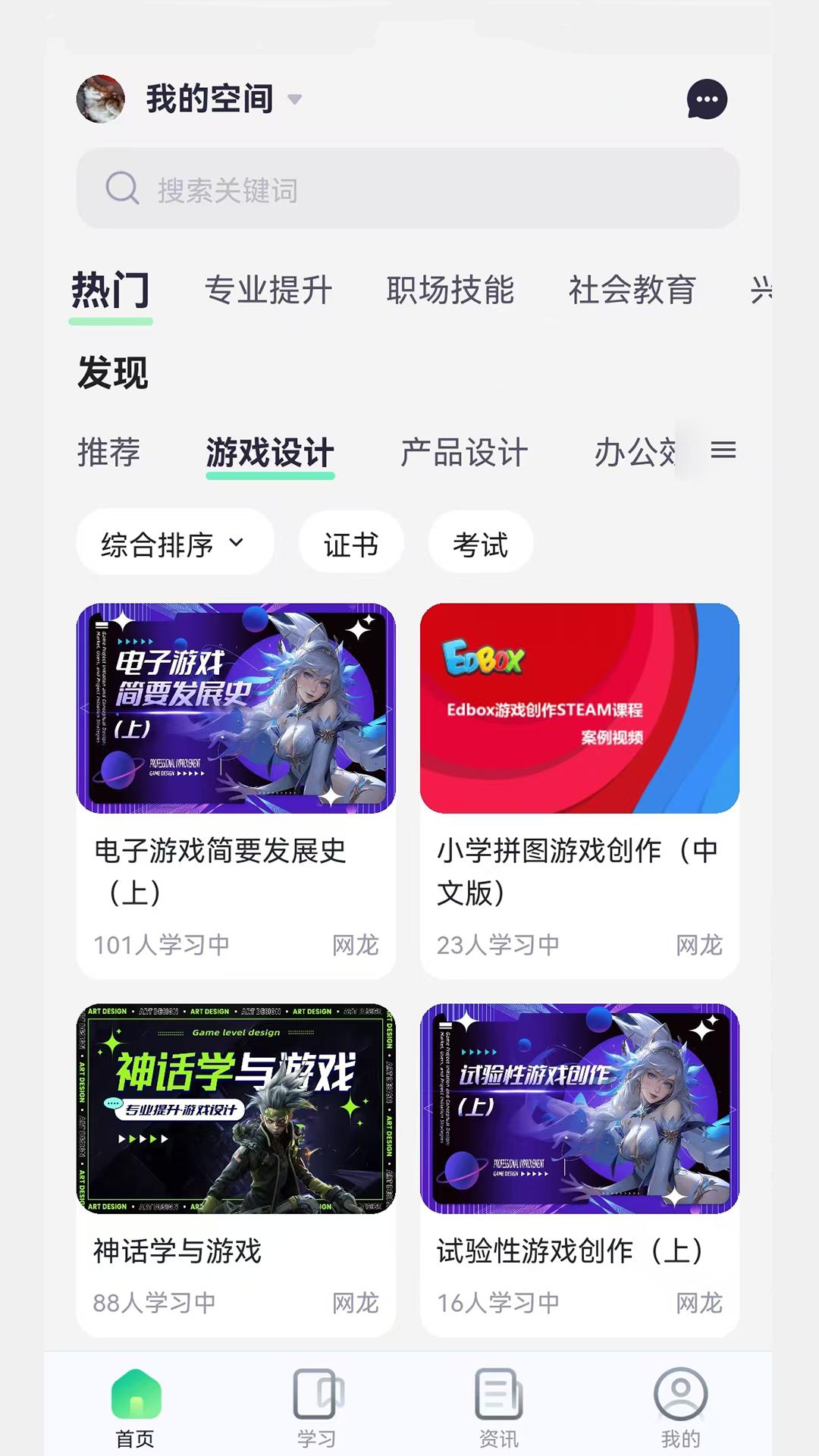Viewport: 819px width, 1456px height.
Task: Open the 小学拼图游戏创作（中文版） course
Action: [x=579, y=789]
